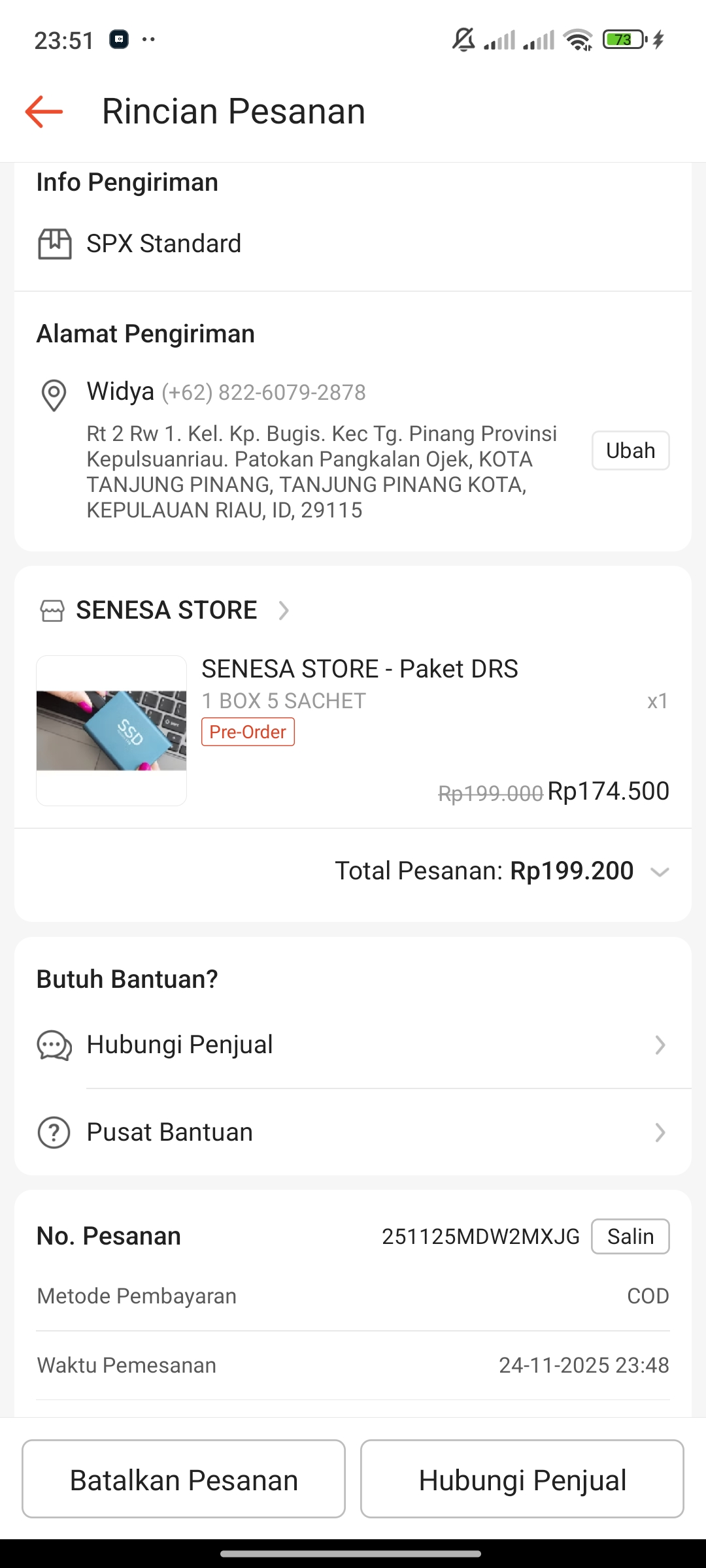Tap the Batalkan Pesanan button
Viewport: 706px width, 1568px height.
pyautogui.click(x=184, y=1479)
